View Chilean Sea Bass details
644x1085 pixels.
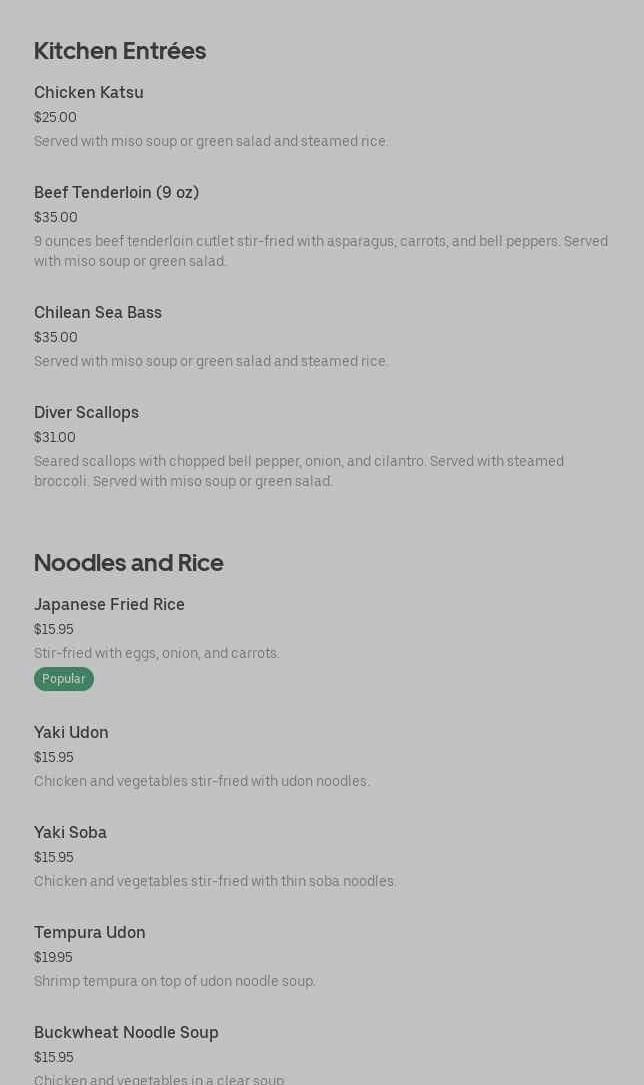pos(98,313)
